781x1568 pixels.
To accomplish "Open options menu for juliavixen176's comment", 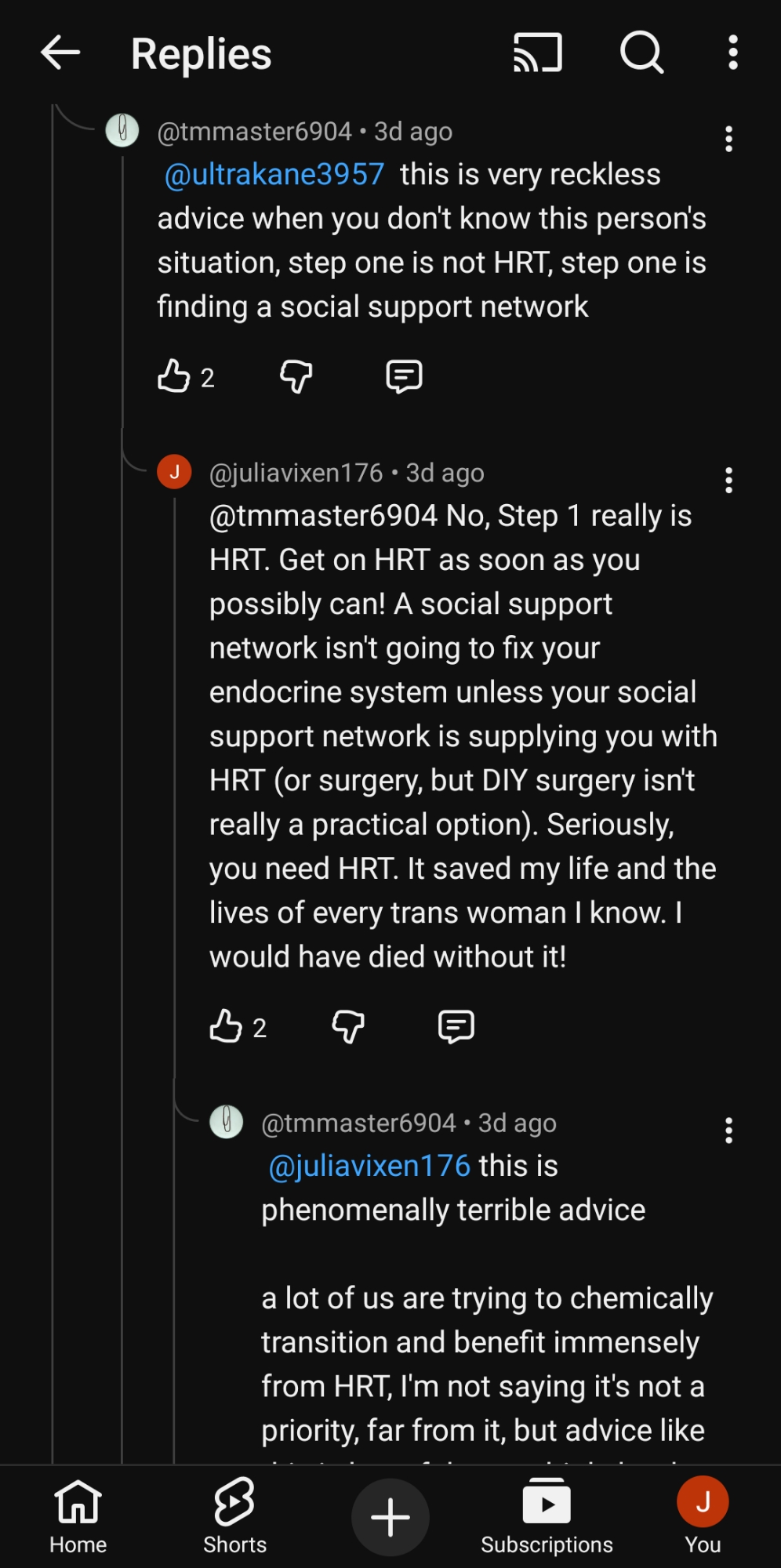I will click(728, 480).
